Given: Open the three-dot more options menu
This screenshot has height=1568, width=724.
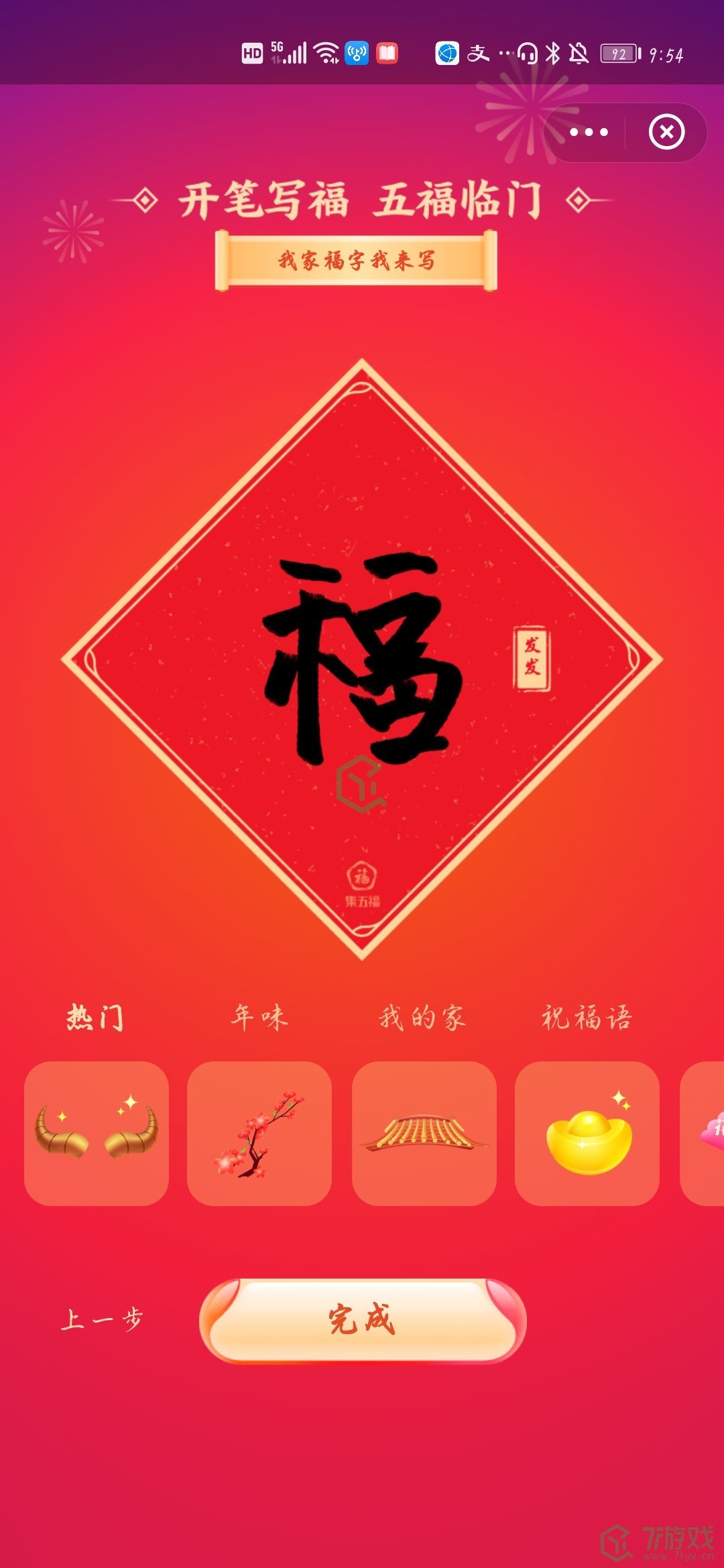Looking at the screenshot, I should coord(589,132).
